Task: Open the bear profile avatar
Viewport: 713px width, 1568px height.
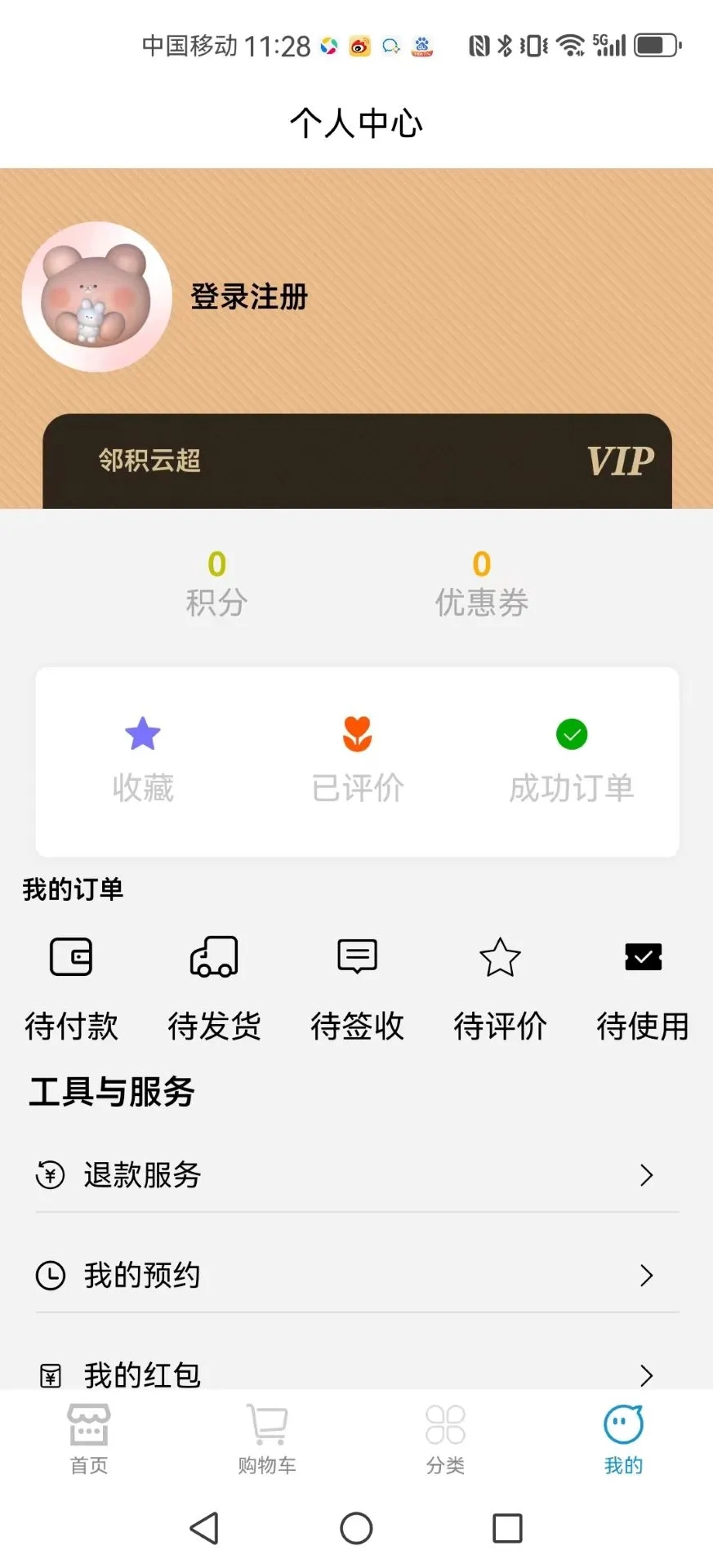Action: (96, 296)
